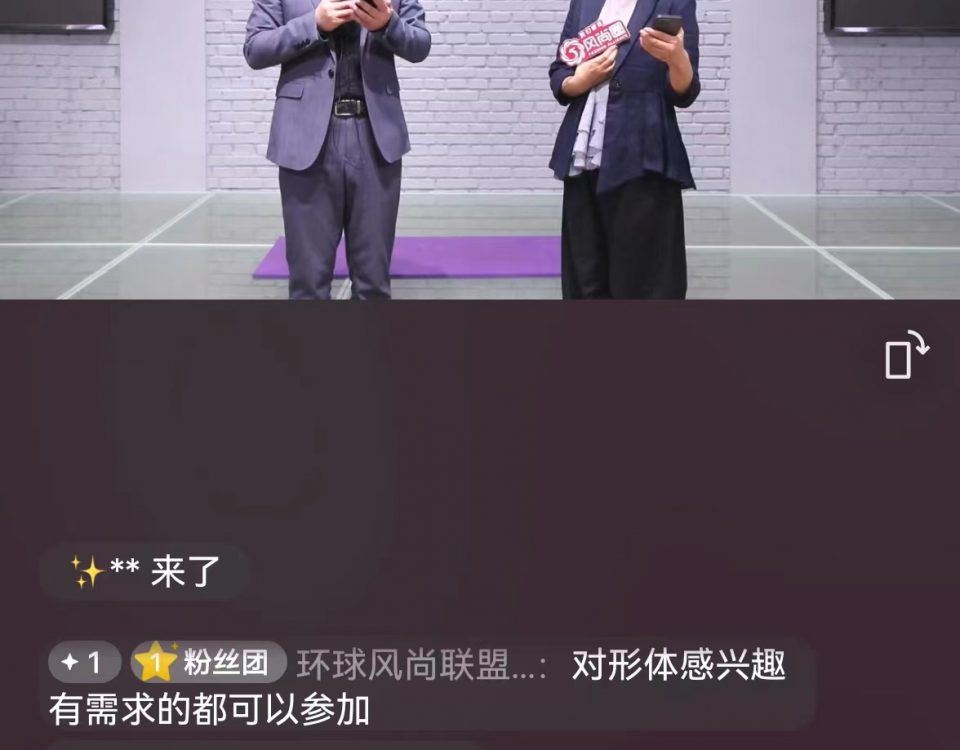
Task: Rotate the live stream to landscape
Action: pos(906,355)
